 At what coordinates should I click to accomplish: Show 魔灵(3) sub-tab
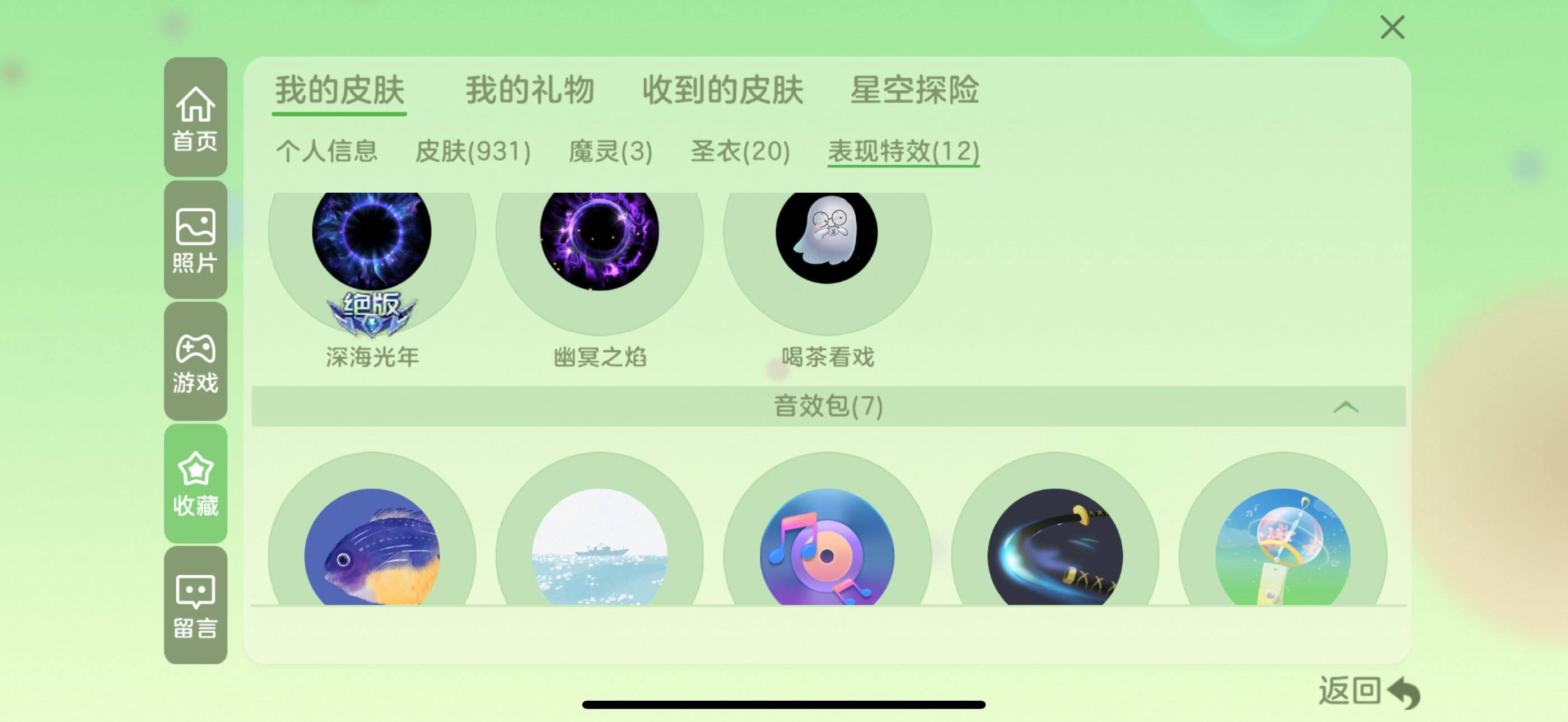click(x=610, y=151)
